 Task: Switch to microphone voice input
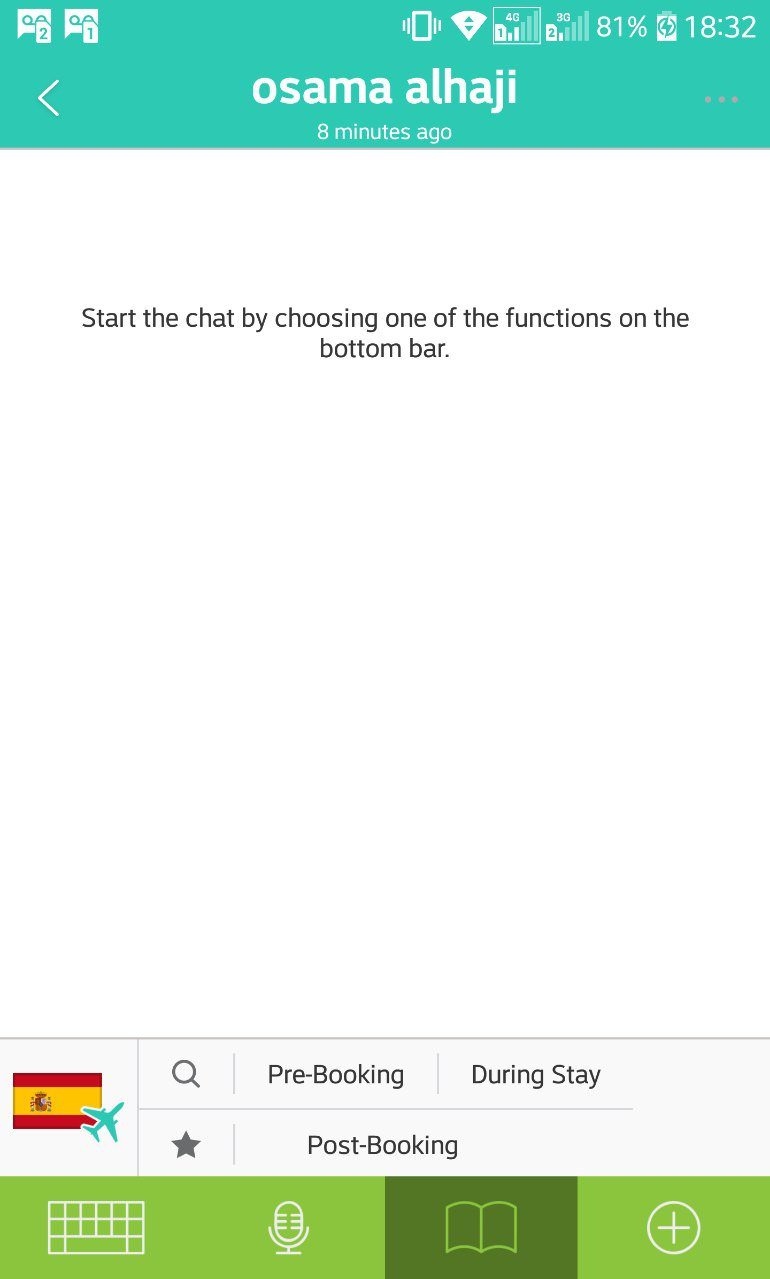pos(288,1227)
